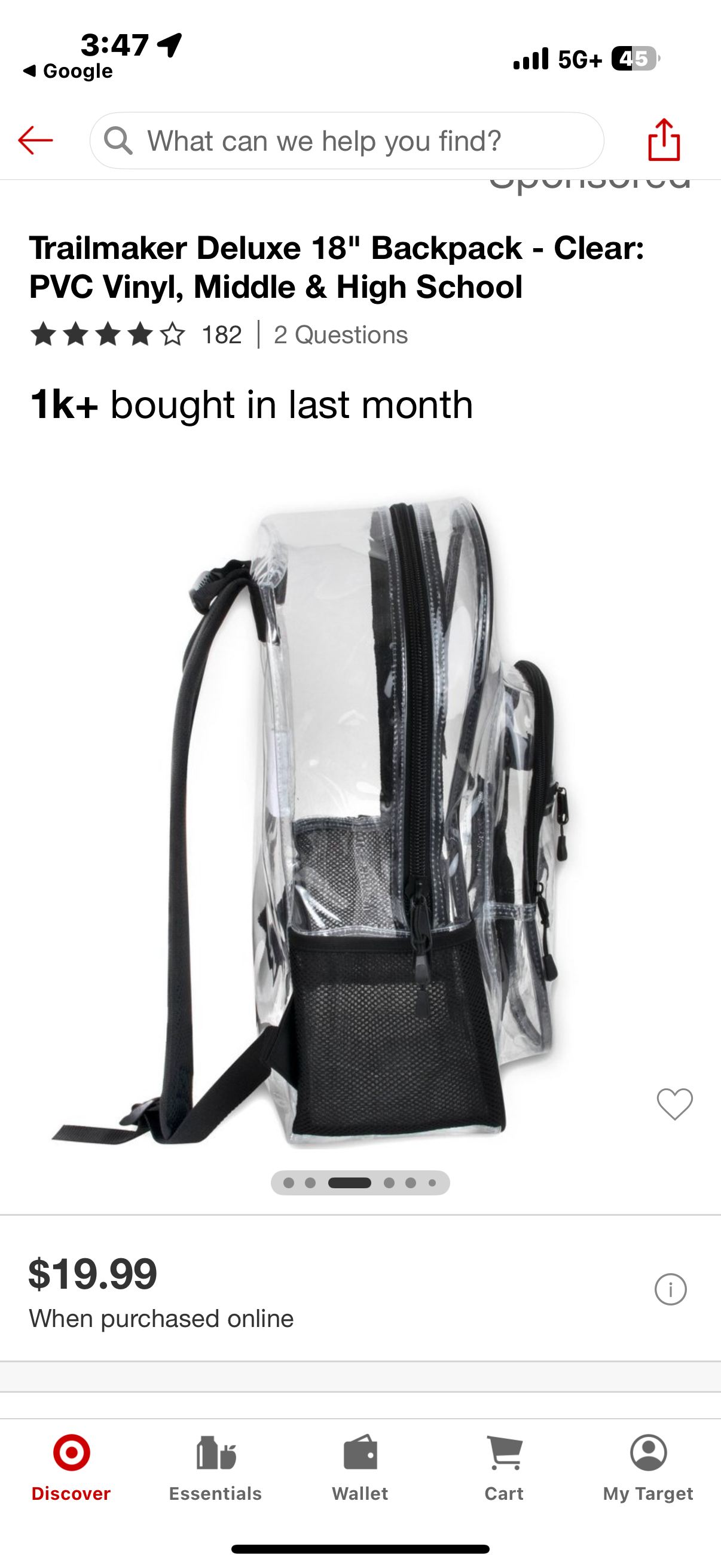Tap the 'What can we help you find?' search box
Screen dimensions: 721x1568
(x=347, y=141)
